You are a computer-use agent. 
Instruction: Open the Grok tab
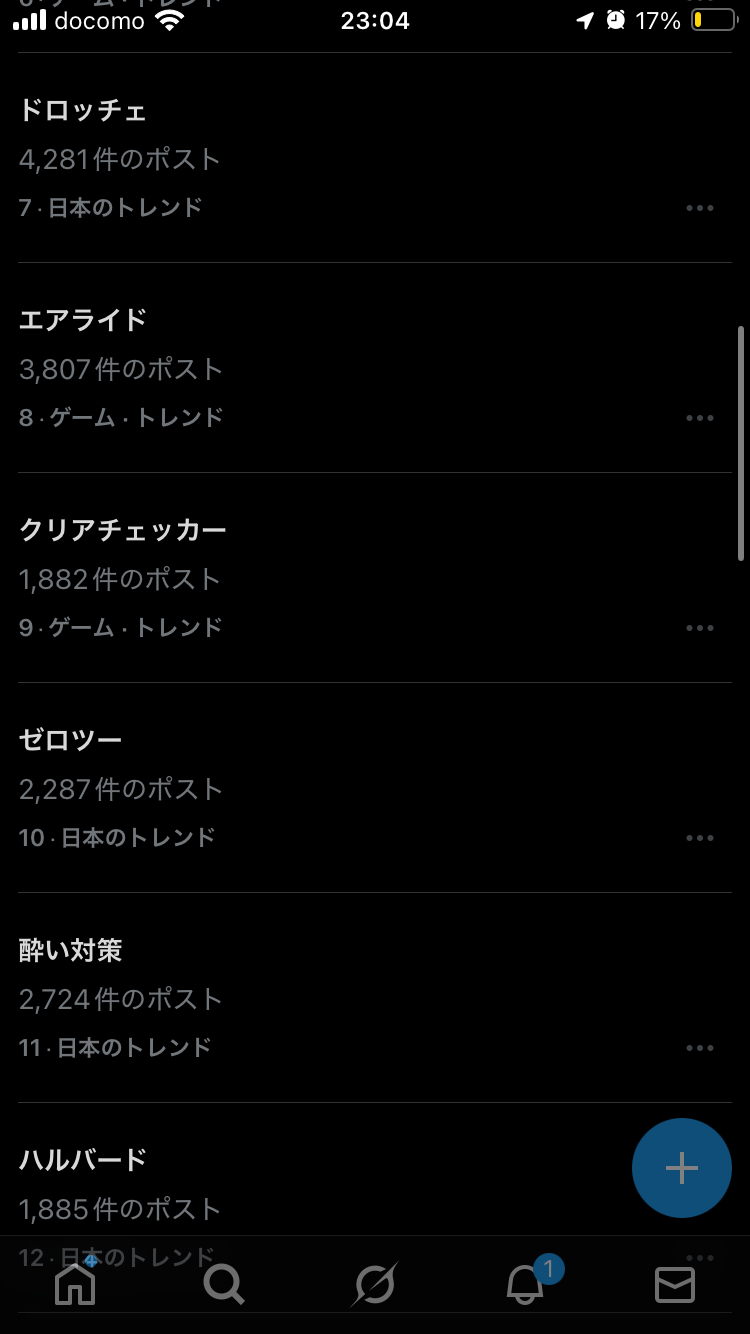click(375, 1284)
